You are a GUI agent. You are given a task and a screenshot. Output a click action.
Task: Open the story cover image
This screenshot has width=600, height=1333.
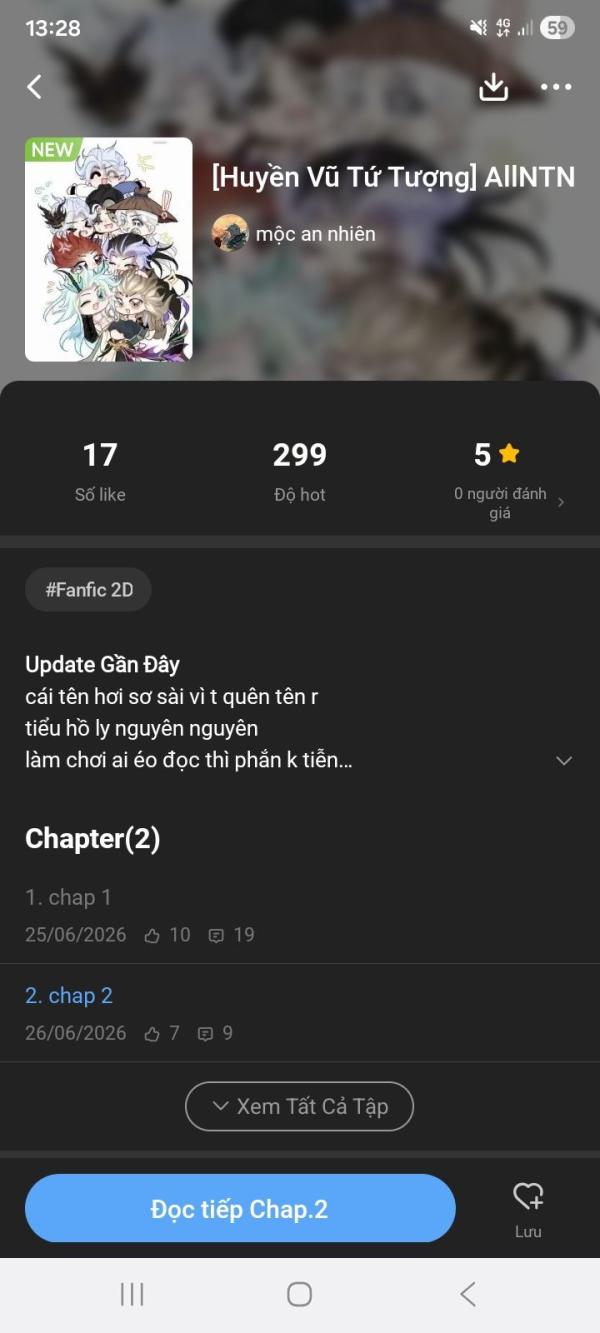(108, 249)
